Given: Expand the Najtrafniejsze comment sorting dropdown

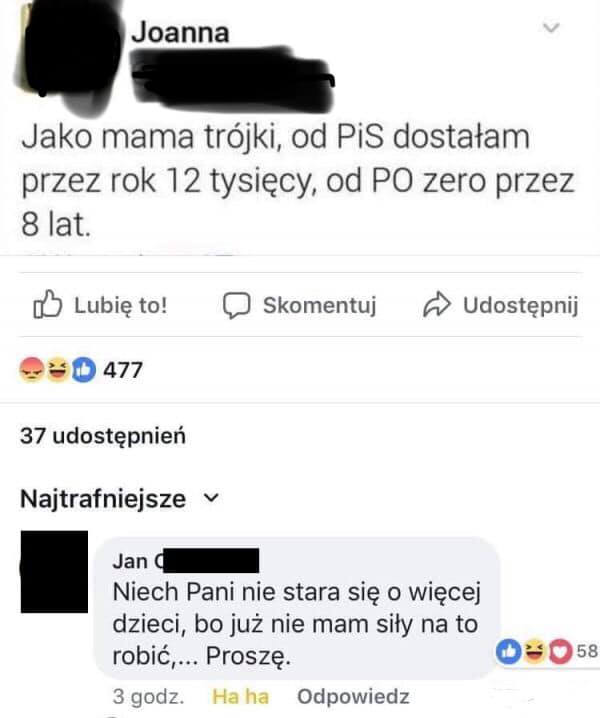Looking at the screenshot, I should coord(119,498).
